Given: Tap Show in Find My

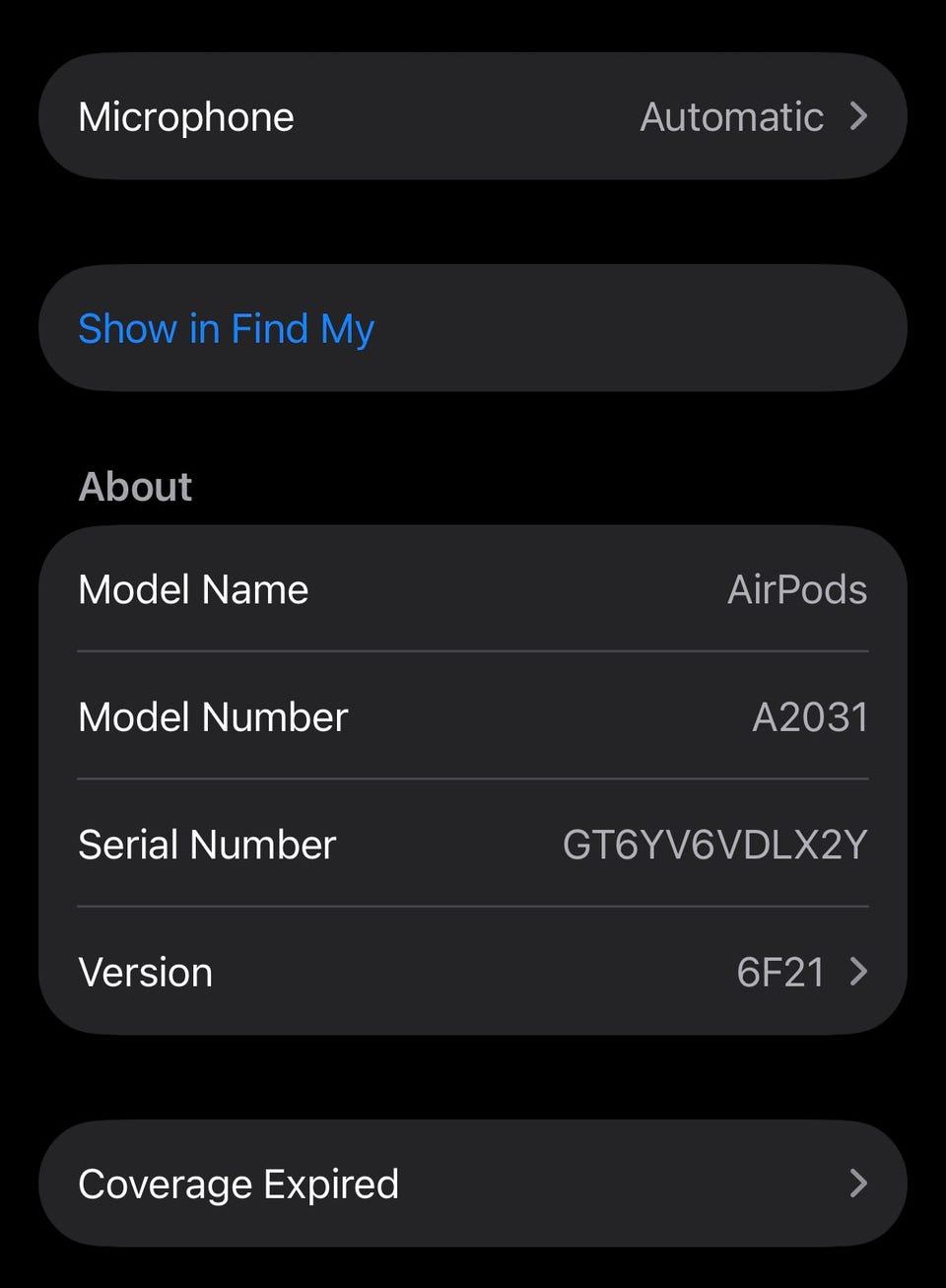Looking at the screenshot, I should coord(227,328).
